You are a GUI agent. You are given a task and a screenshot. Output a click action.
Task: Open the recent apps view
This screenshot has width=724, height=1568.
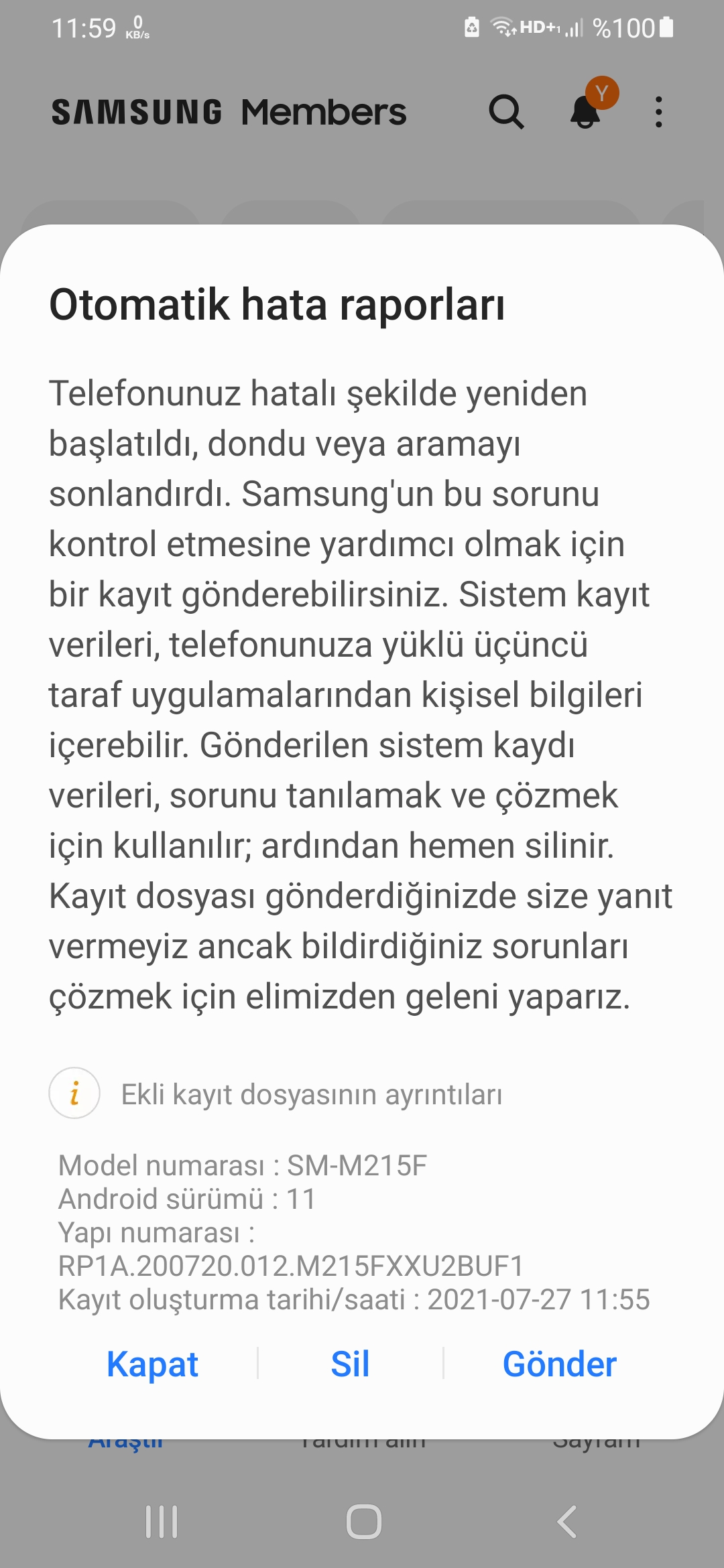[x=162, y=1521]
